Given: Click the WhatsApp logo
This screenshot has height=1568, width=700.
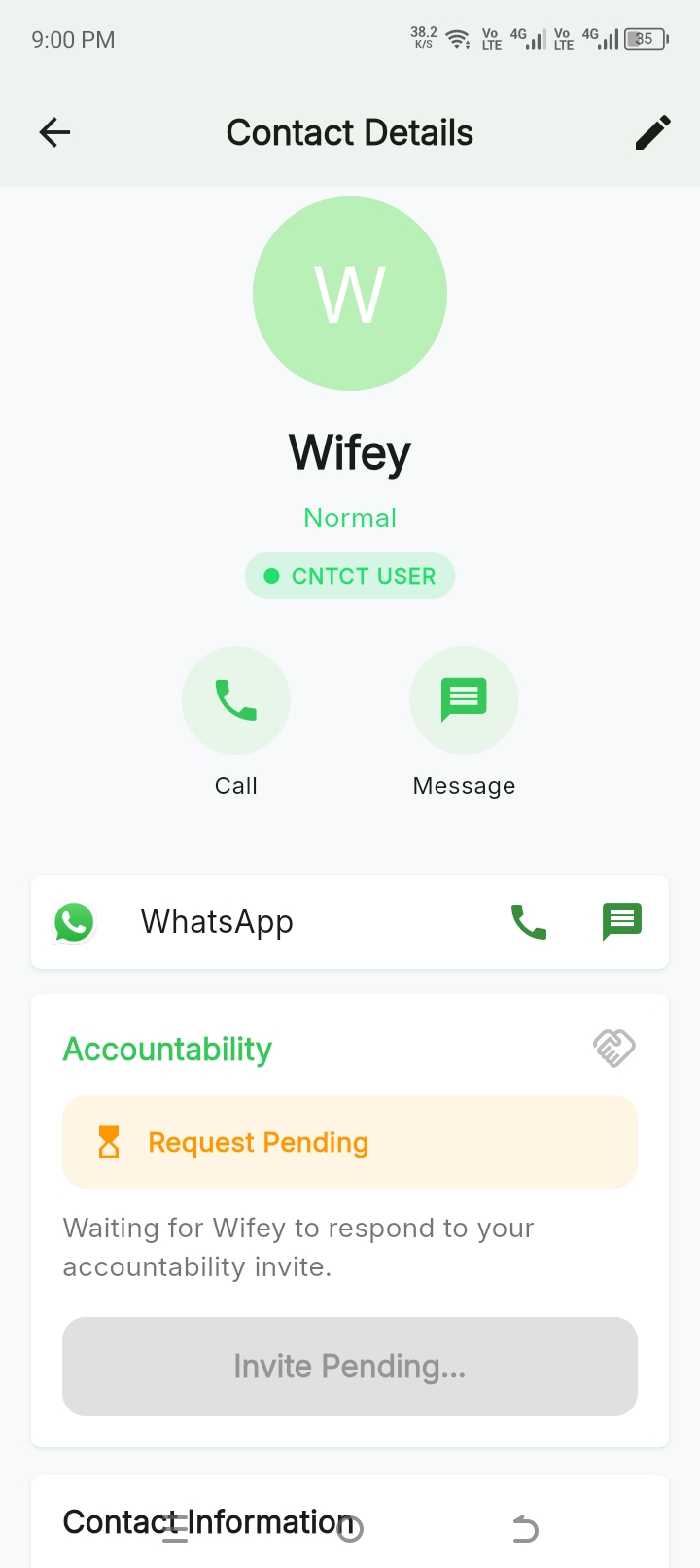Looking at the screenshot, I should click(x=73, y=921).
